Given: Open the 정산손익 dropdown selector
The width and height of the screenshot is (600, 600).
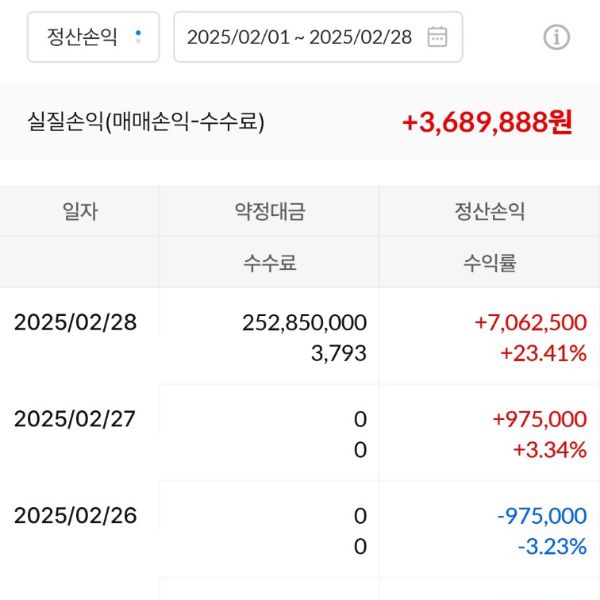Looking at the screenshot, I should coord(93,37).
